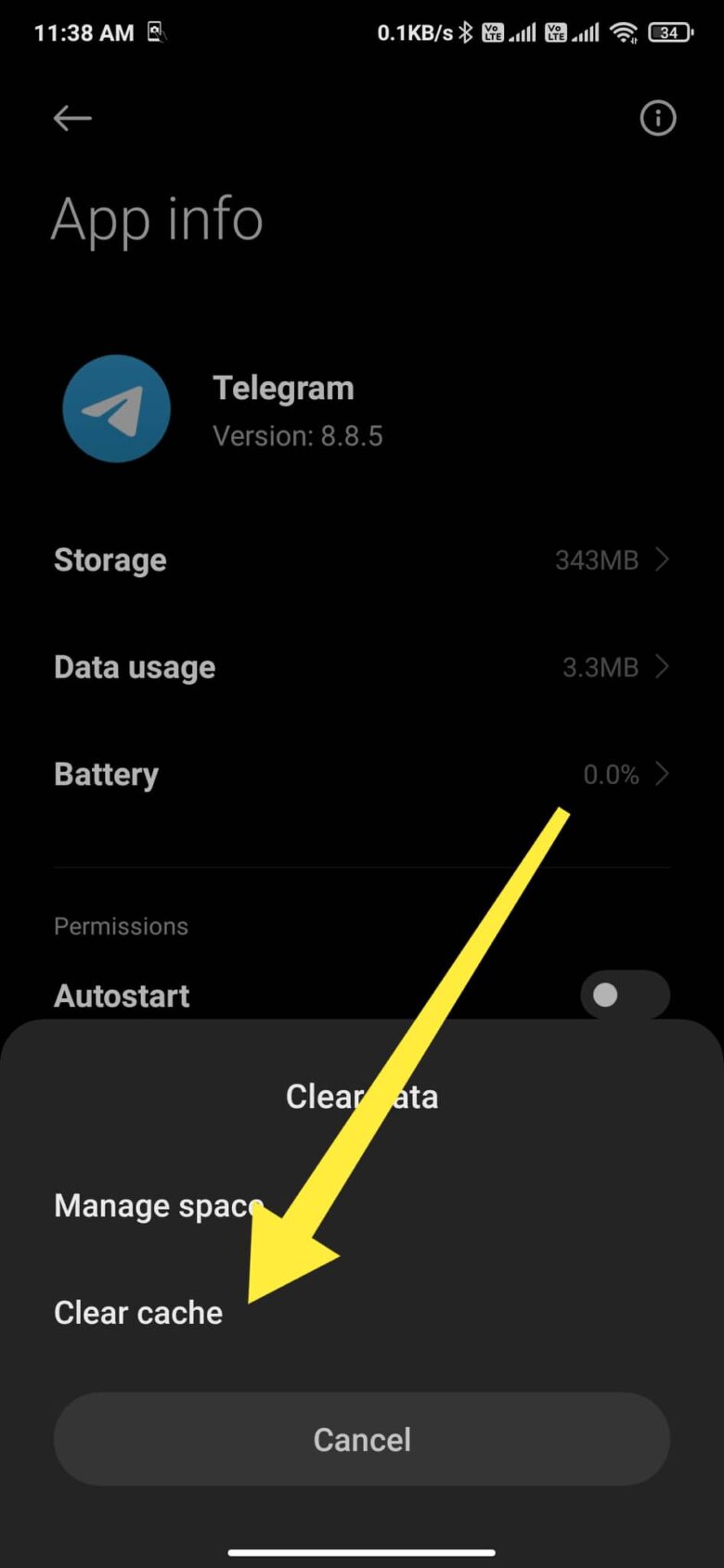Tap the Cancel button
724x1568 pixels.
[x=362, y=1439]
